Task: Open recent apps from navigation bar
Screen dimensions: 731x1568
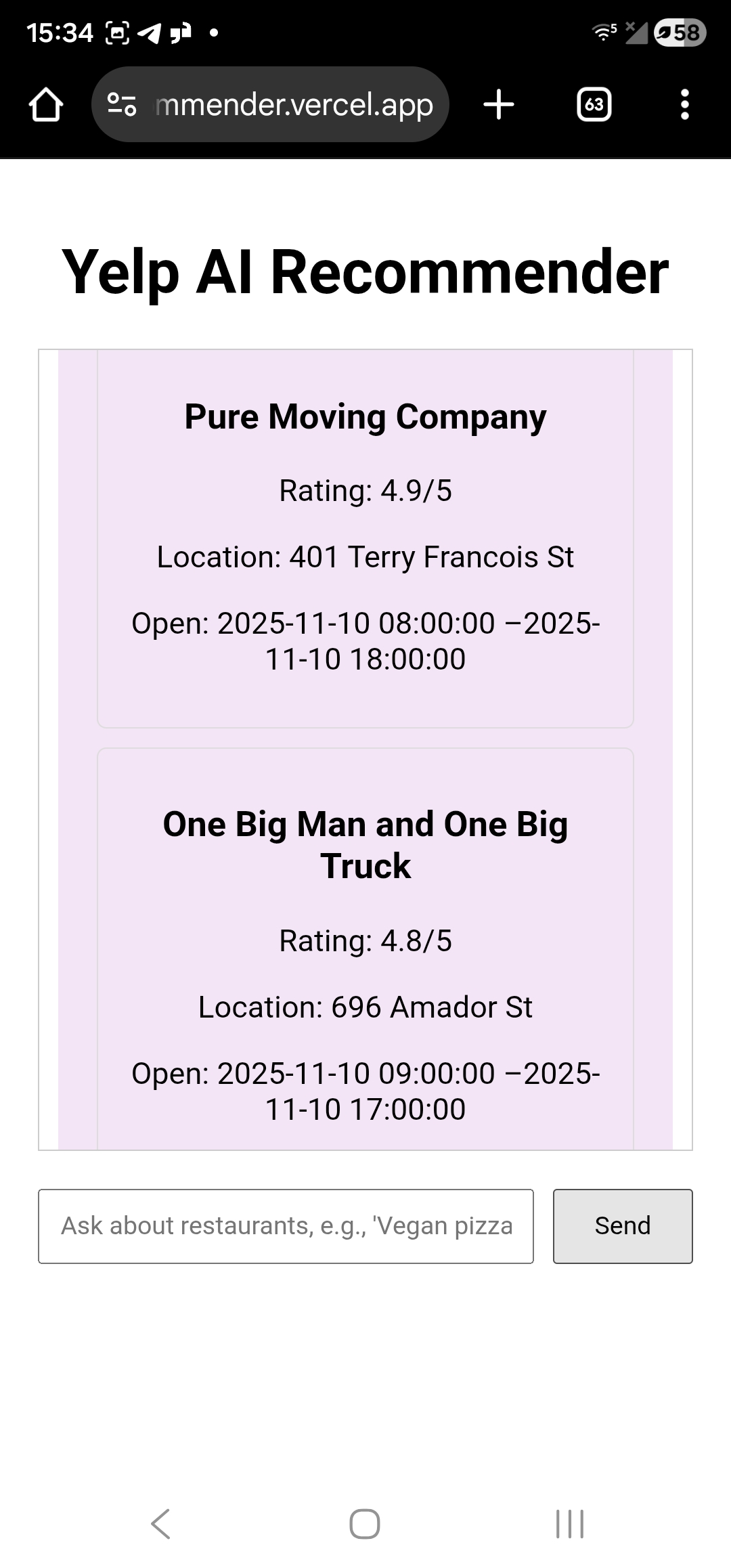Action: (569, 1524)
